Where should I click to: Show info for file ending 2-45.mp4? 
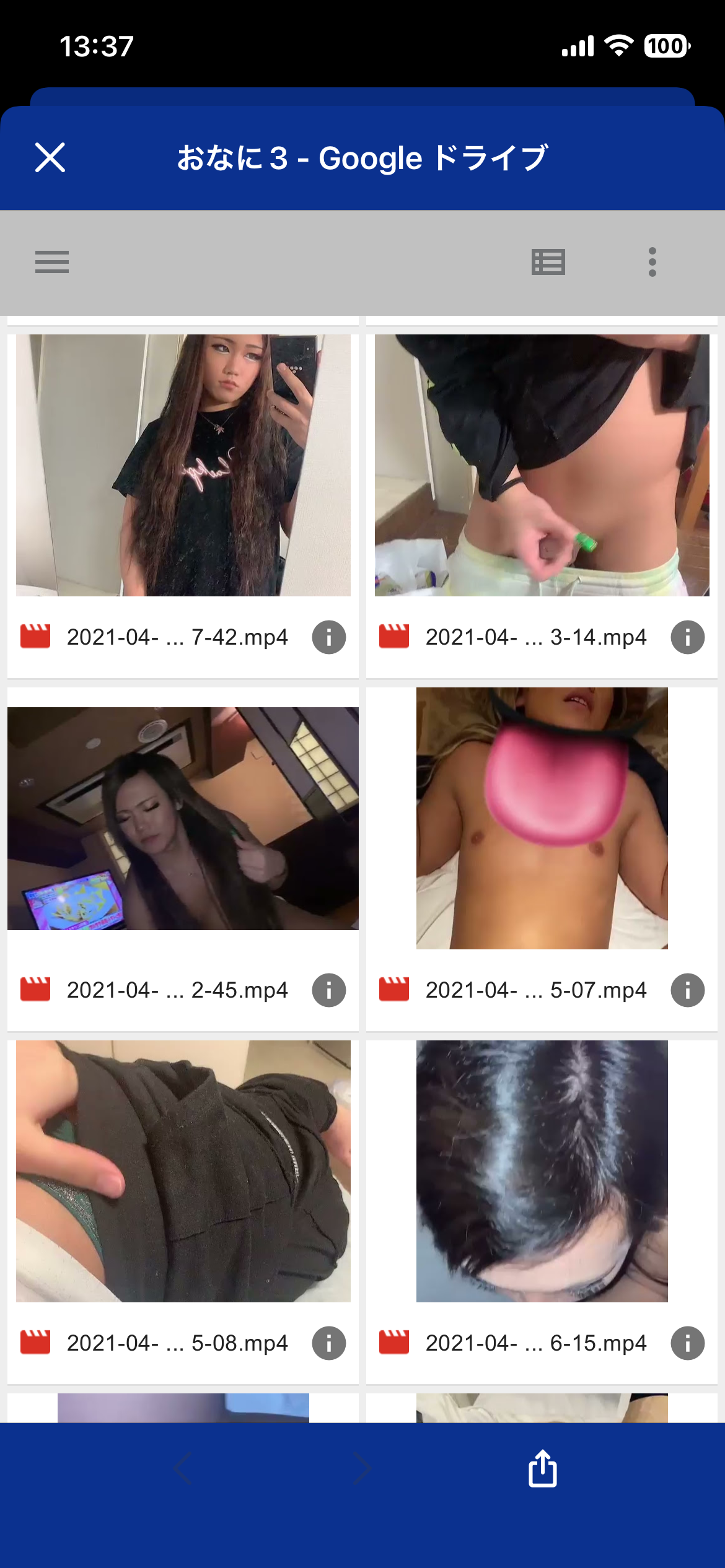click(329, 990)
